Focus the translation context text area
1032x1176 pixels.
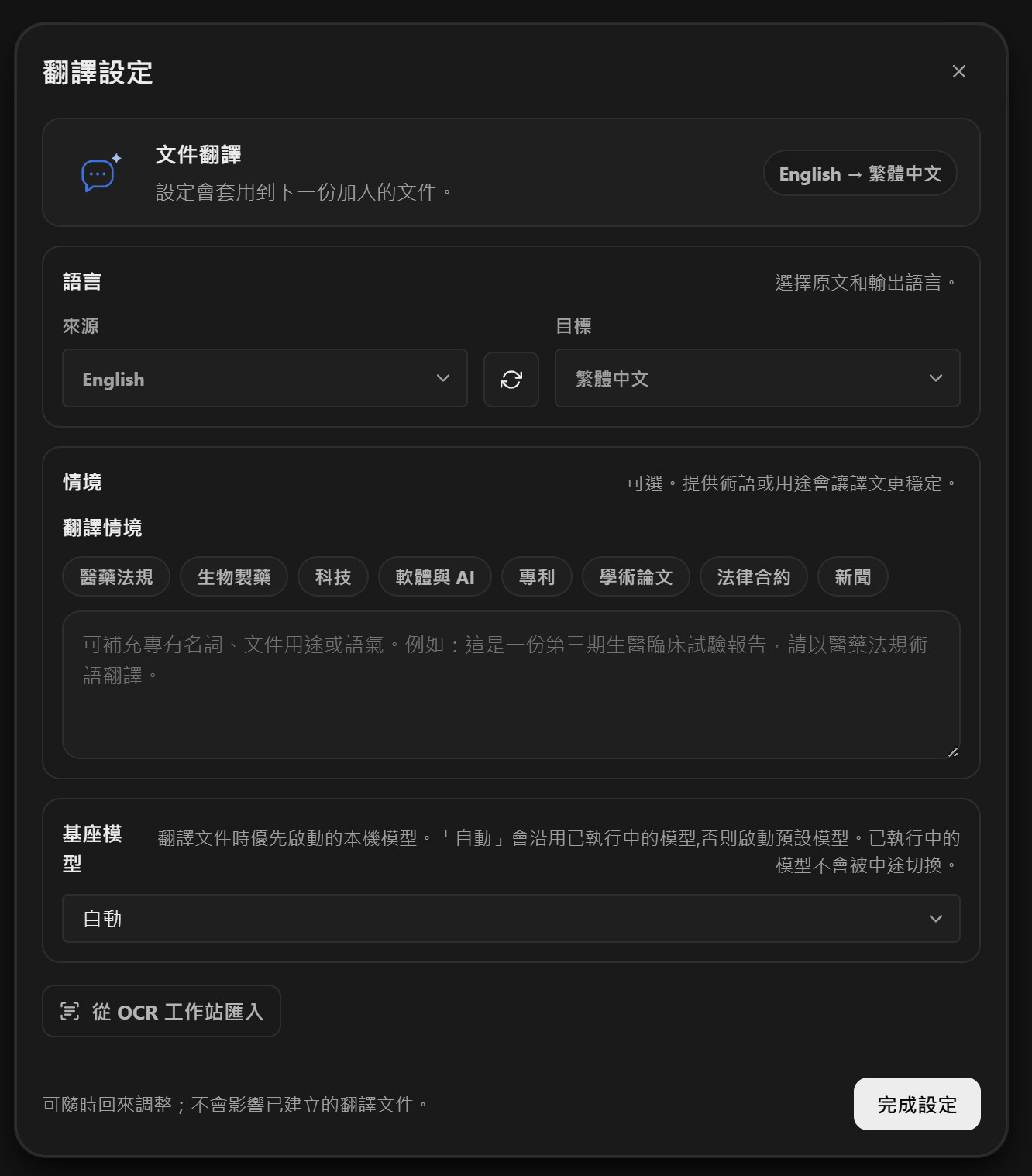pos(511,685)
